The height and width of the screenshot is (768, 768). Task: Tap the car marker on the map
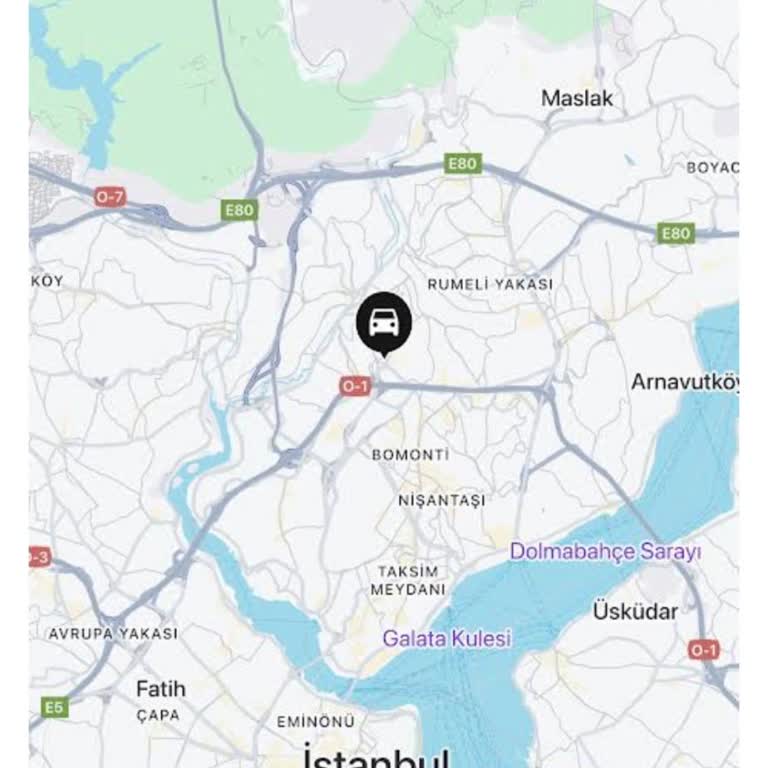(384, 322)
